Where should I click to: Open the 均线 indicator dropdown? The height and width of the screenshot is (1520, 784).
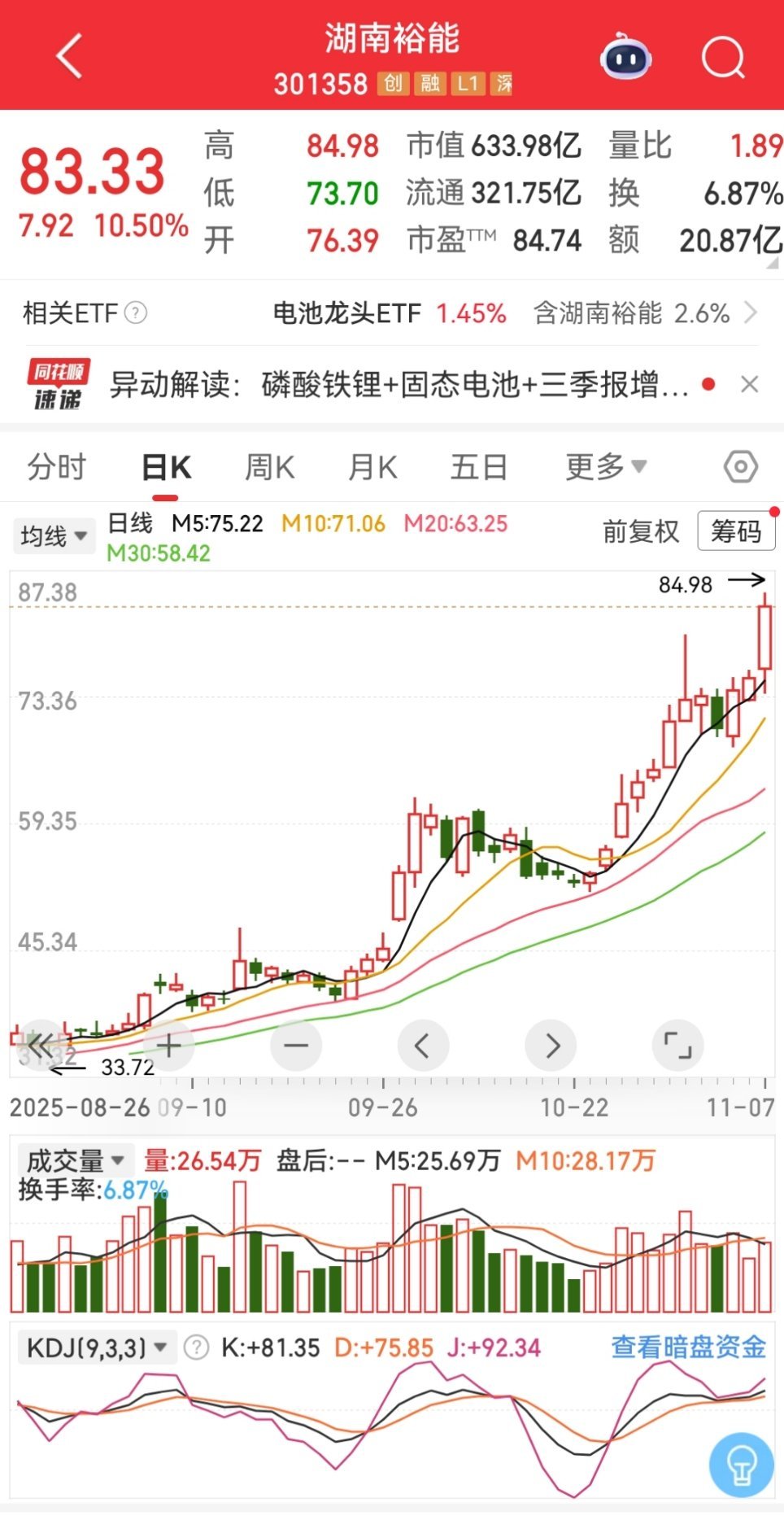coord(54,536)
